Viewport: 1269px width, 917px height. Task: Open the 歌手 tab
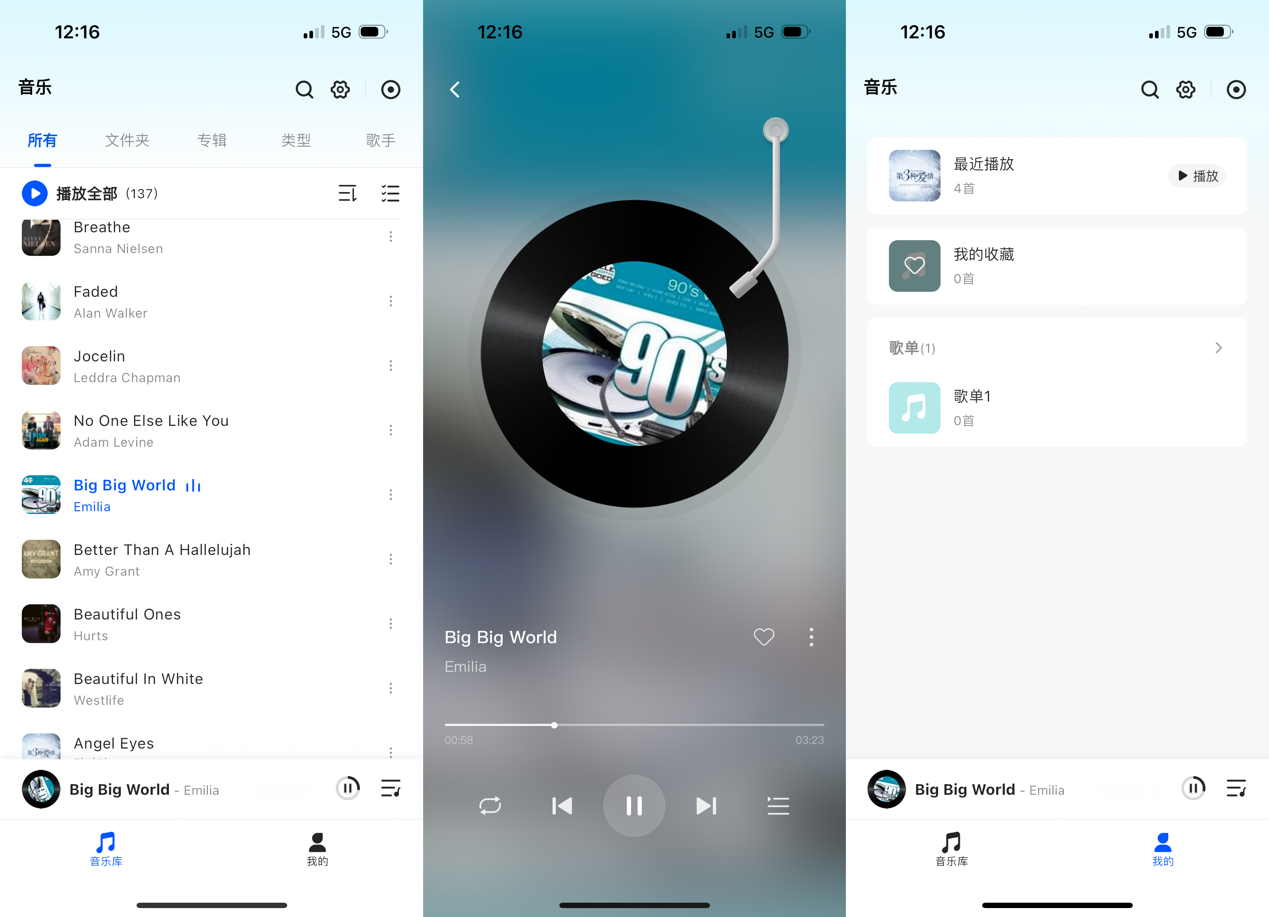[x=380, y=141]
